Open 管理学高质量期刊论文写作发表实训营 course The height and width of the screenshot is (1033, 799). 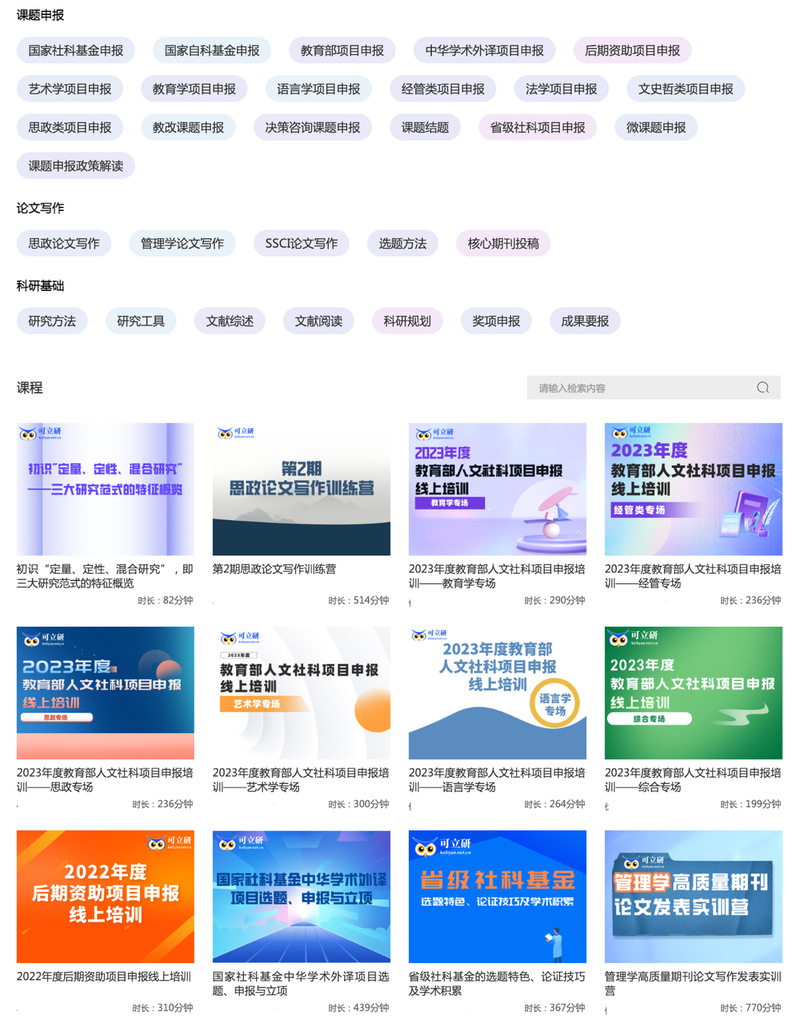click(693, 896)
